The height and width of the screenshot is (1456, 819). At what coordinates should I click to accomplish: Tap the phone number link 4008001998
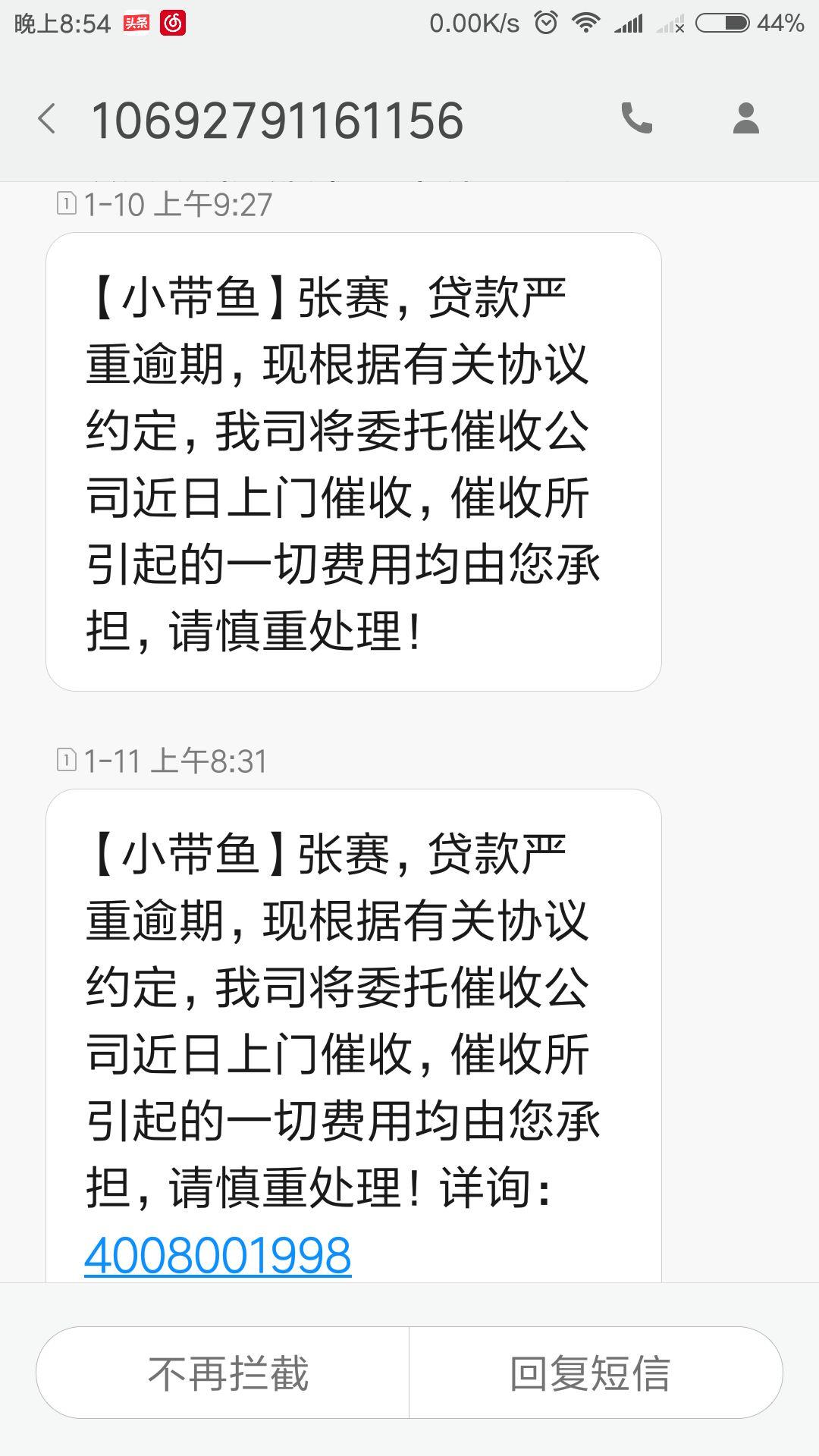coord(218,1255)
